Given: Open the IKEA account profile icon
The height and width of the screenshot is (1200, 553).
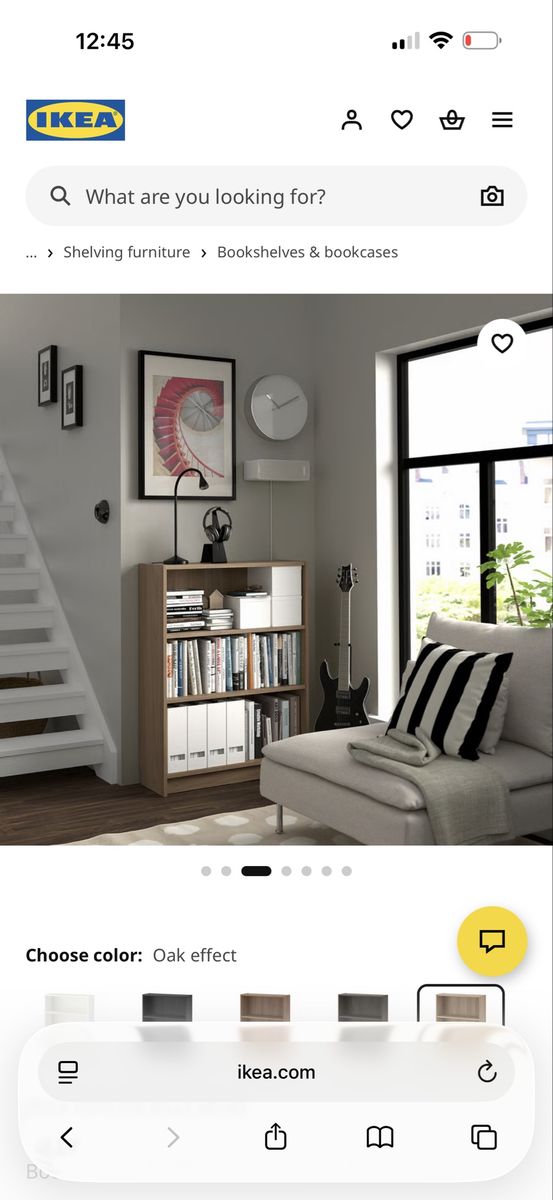Looking at the screenshot, I should (x=351, y=121).
